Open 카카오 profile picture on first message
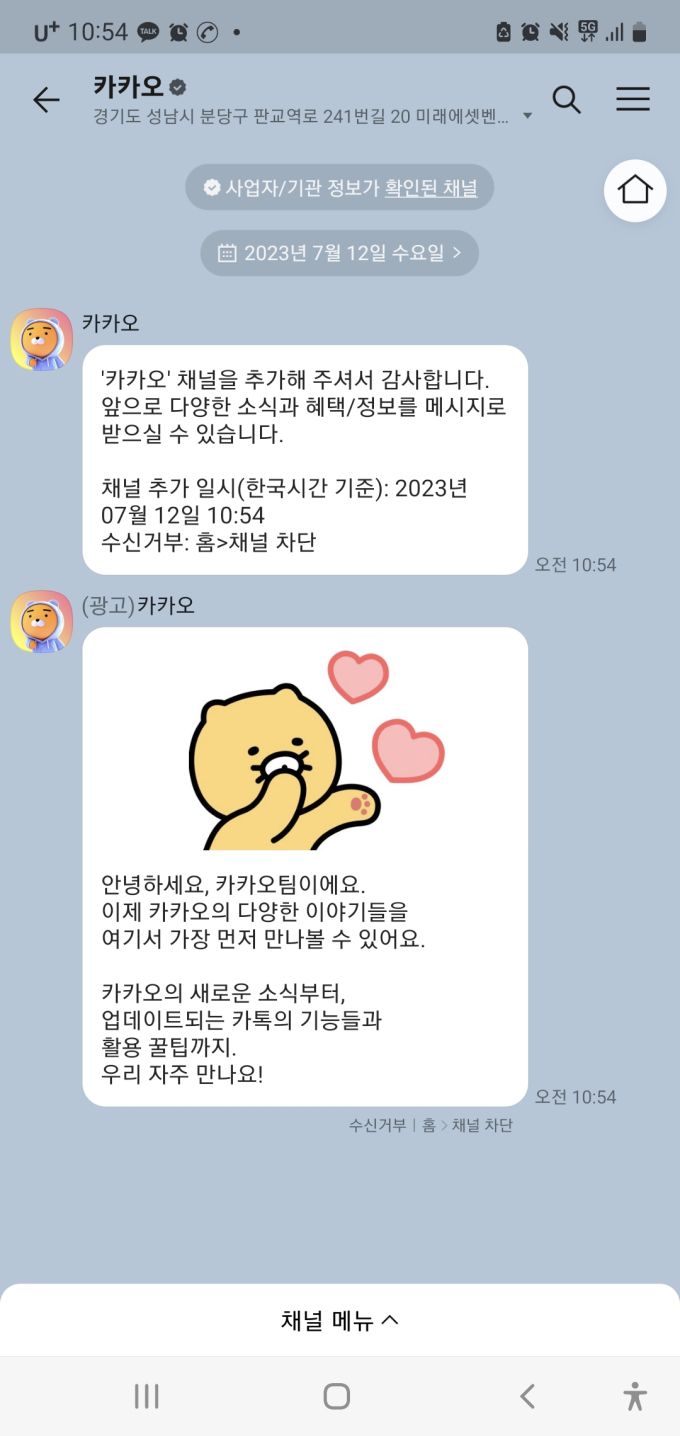The image size is (680, 1436). (x=41, y=339)
